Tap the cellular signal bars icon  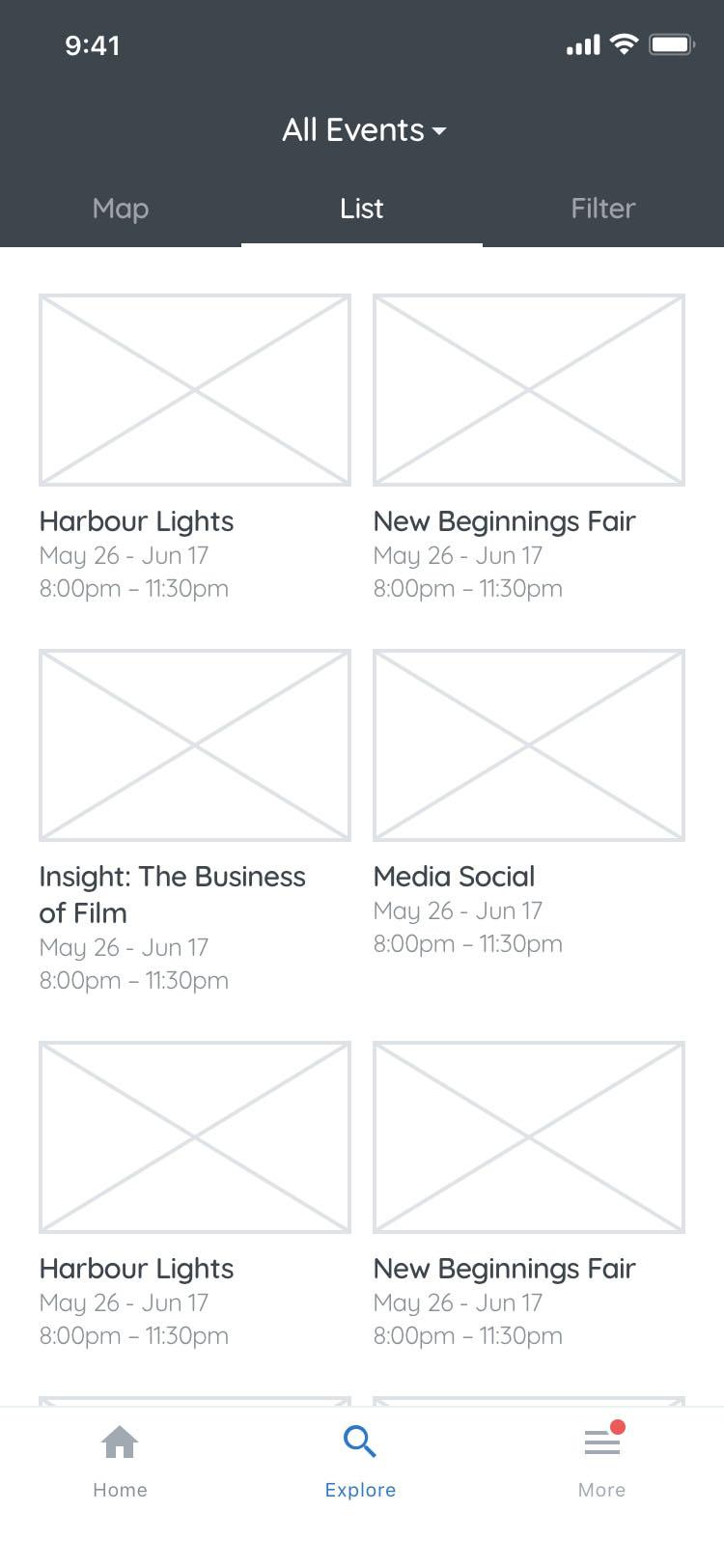580,43
